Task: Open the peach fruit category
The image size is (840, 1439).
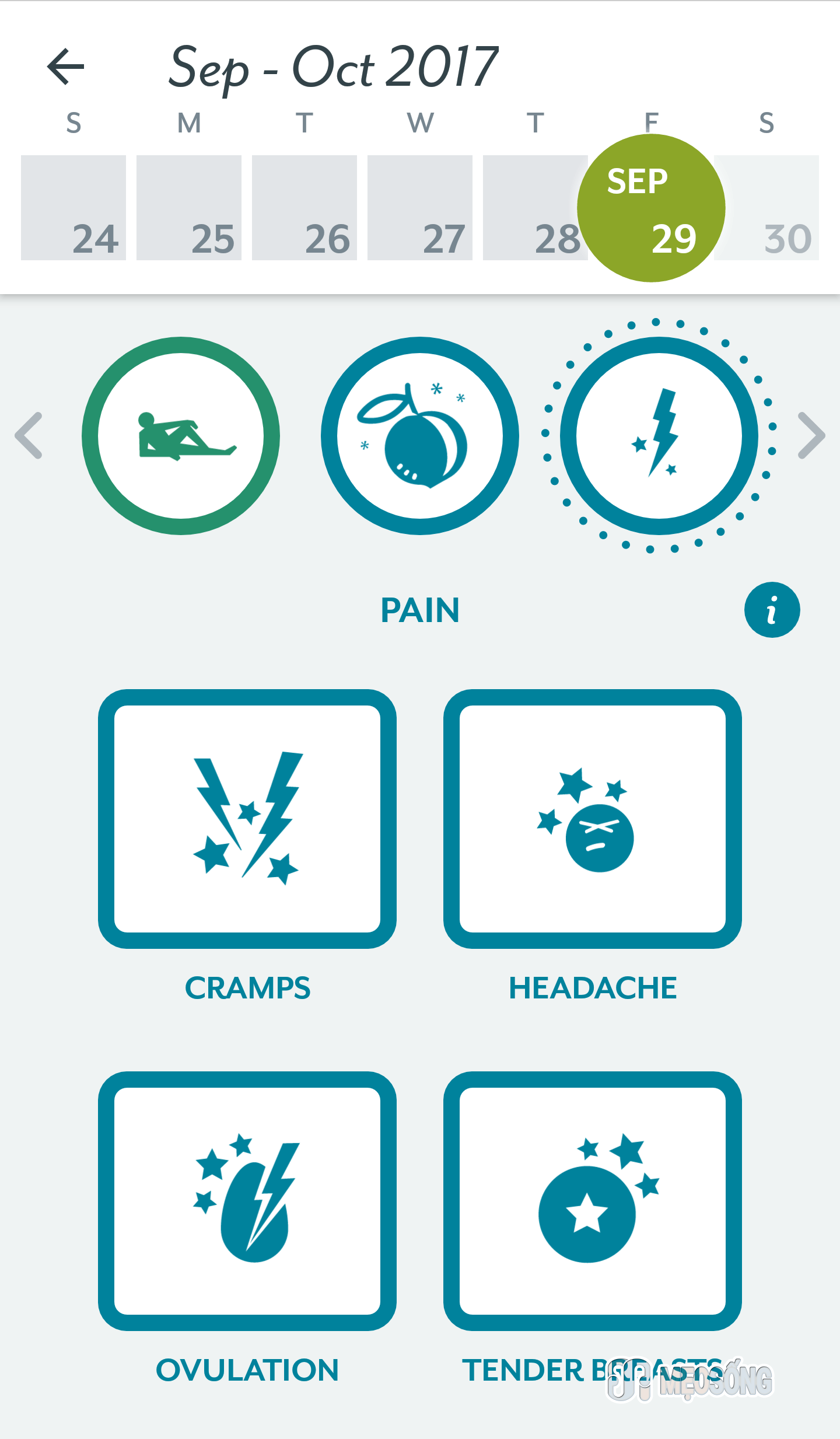Action: 420,436
